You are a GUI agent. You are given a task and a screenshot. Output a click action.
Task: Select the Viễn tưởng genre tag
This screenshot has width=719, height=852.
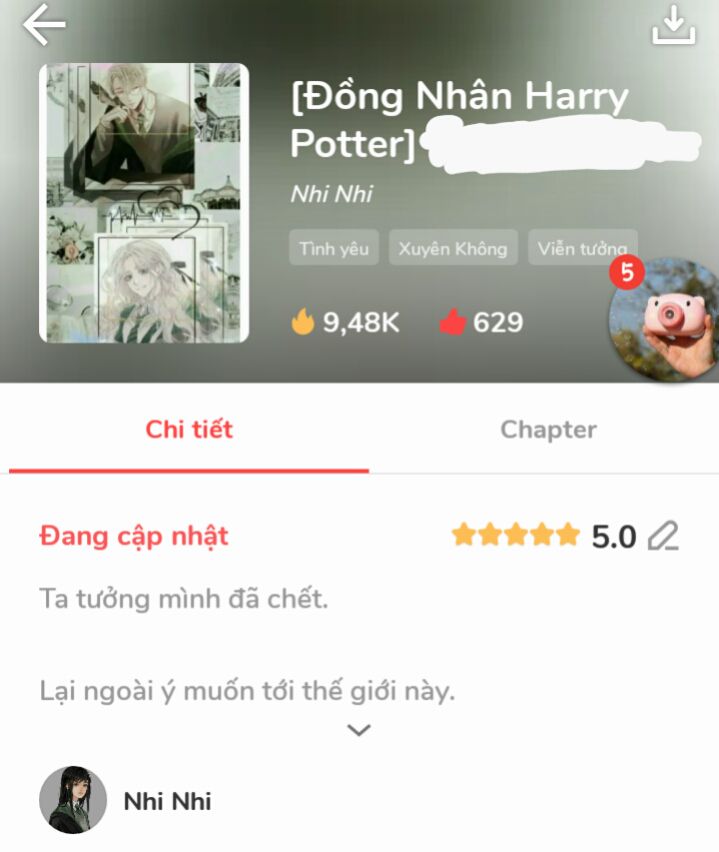582,249
